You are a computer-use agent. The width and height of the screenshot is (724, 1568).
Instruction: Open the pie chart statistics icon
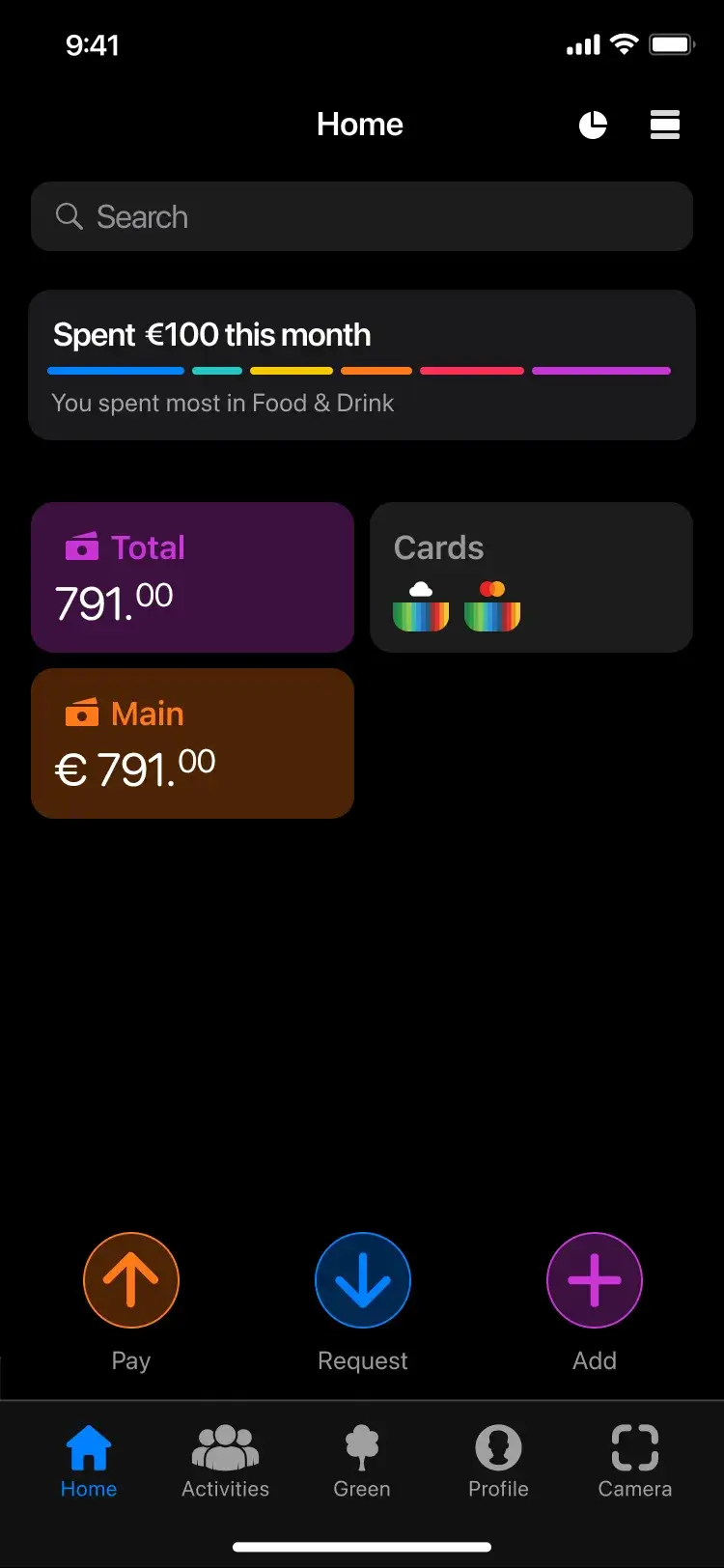(x=593, y=125)
